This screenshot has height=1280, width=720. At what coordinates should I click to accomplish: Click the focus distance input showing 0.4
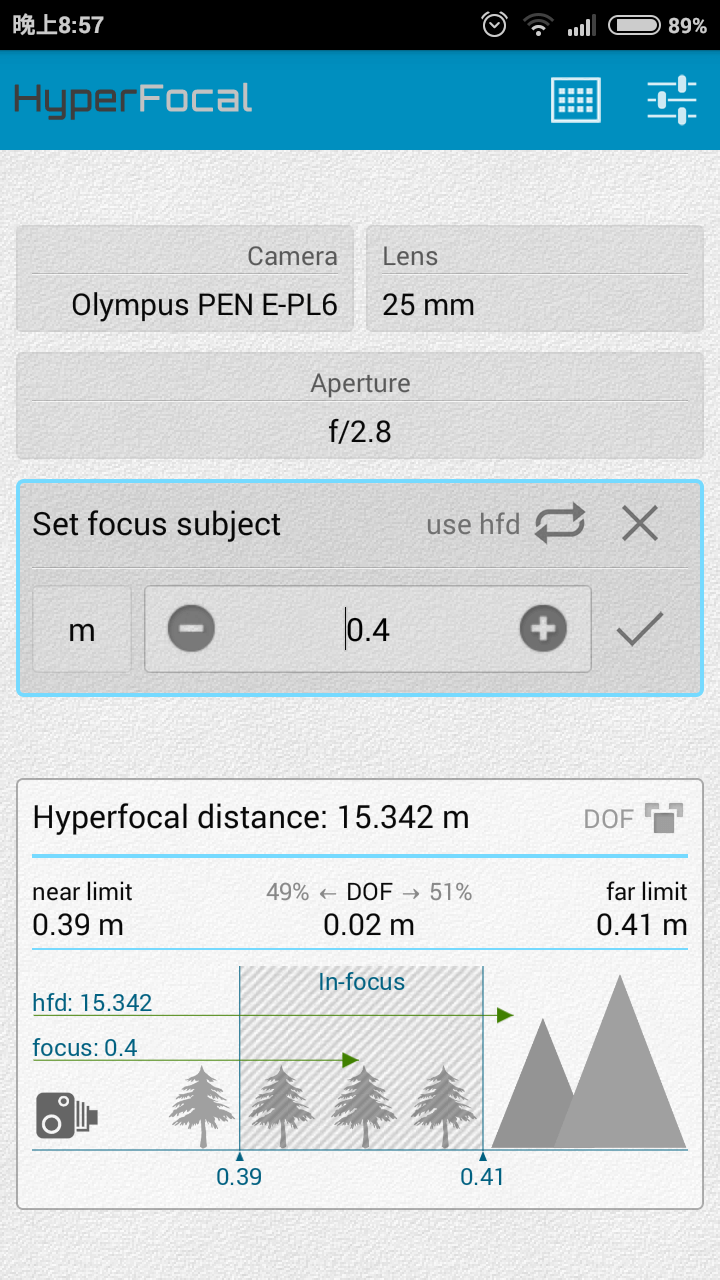[x=367, y=629]
